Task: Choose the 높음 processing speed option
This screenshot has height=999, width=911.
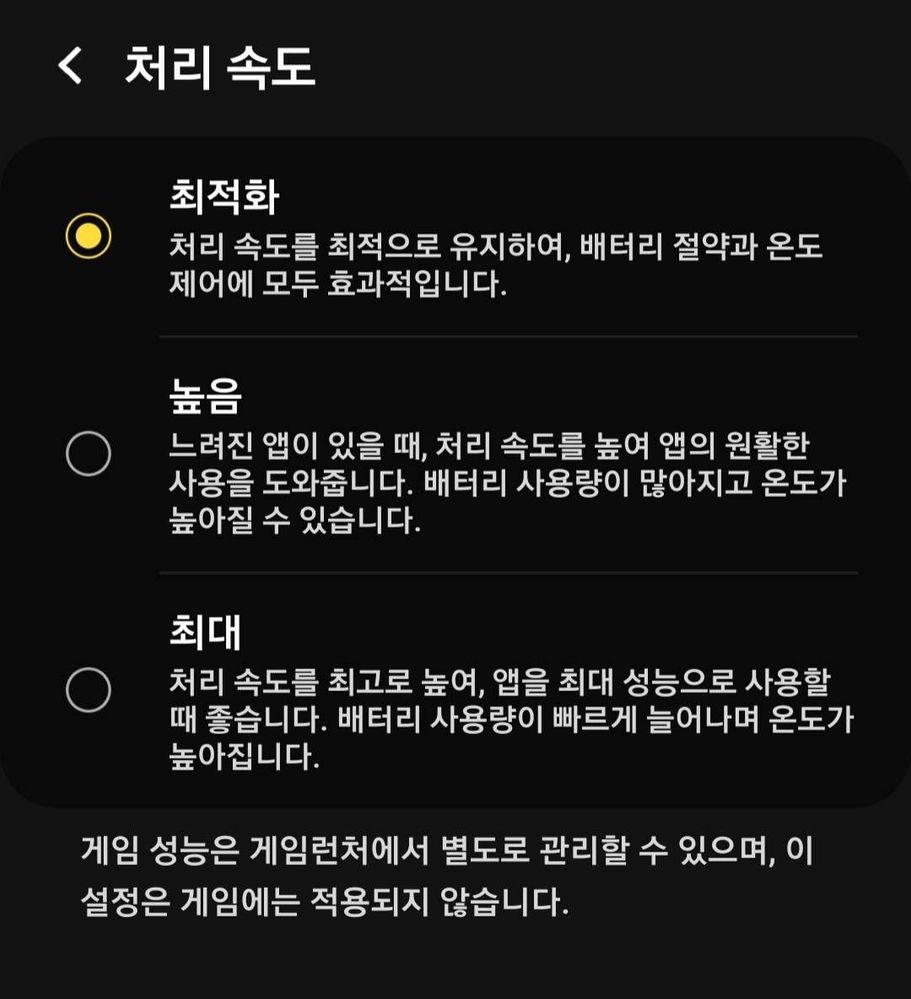Action: coord(88,455)
